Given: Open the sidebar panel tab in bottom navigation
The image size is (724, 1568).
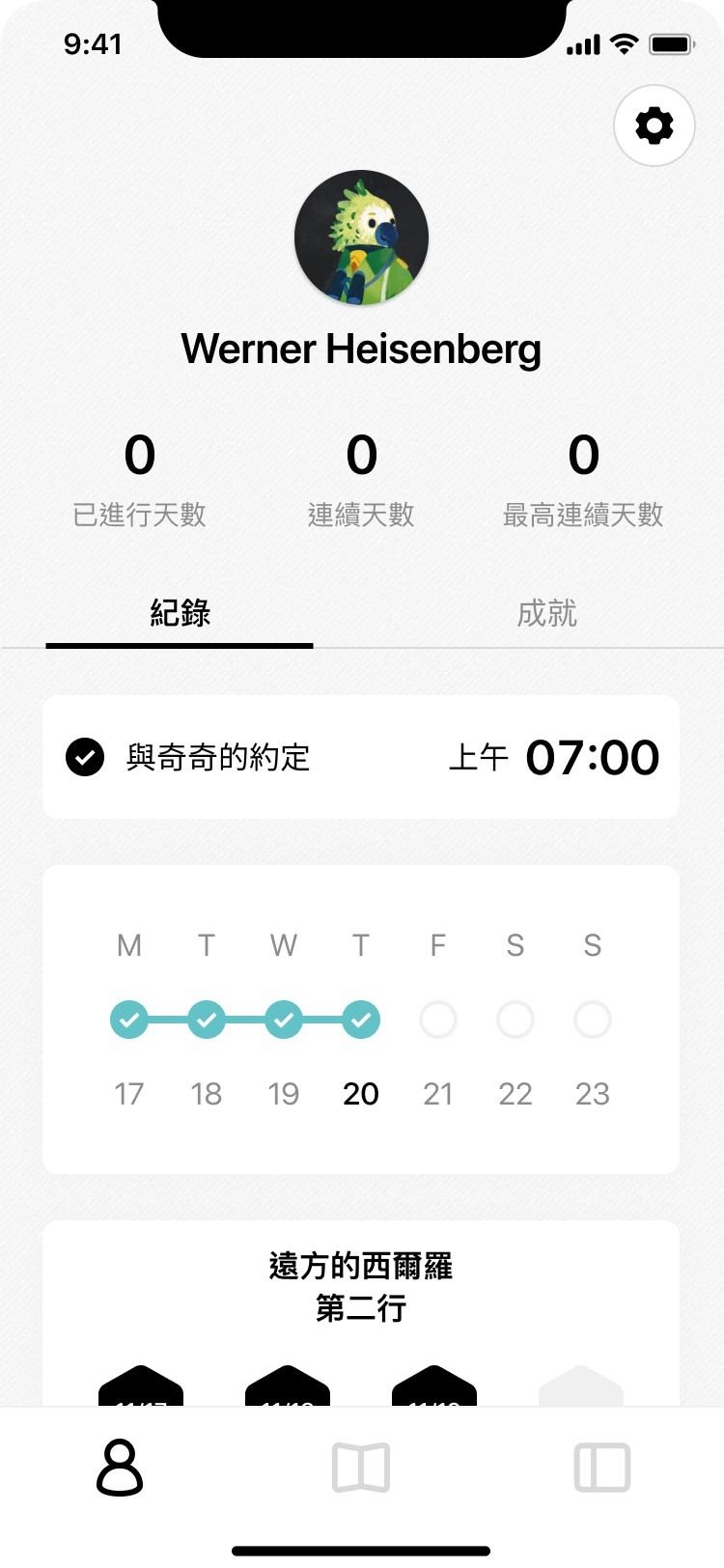Looking at the screenshot, I should click(601, 1468).
